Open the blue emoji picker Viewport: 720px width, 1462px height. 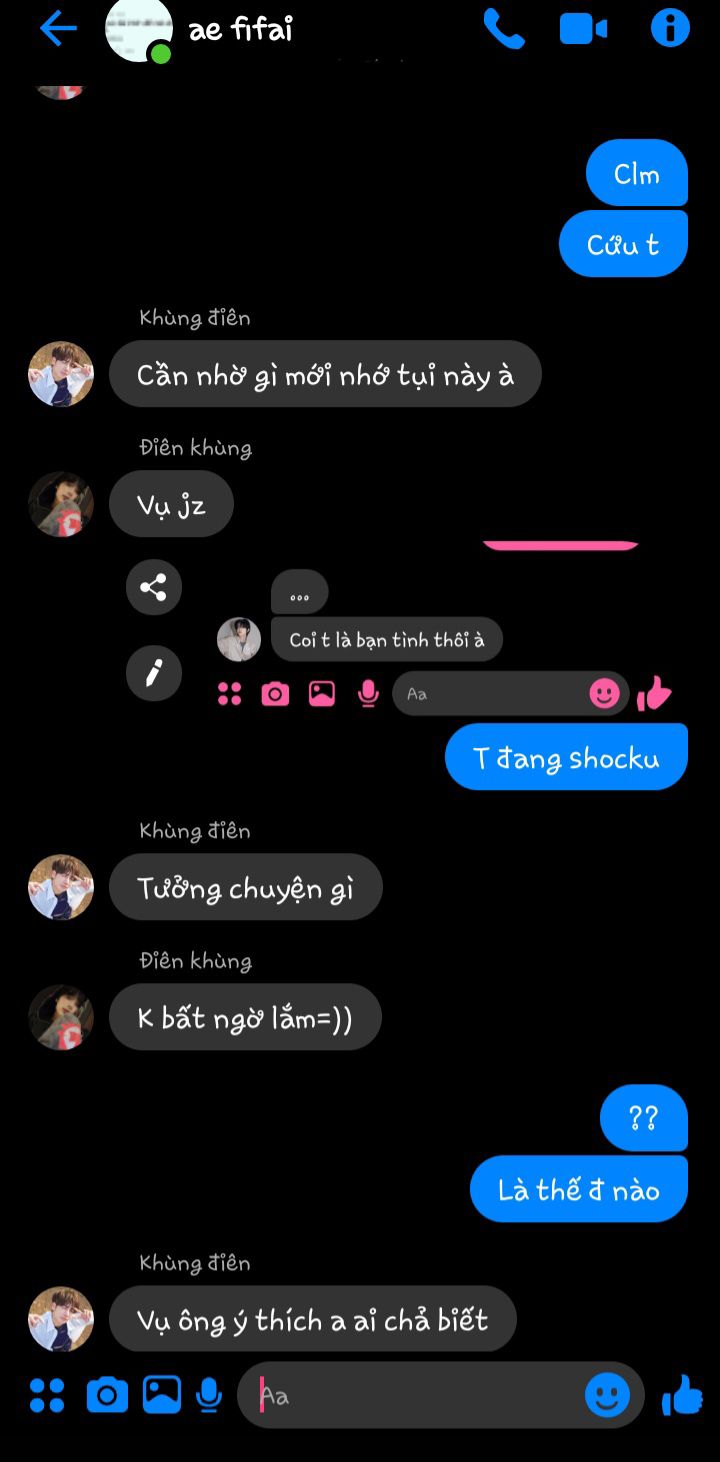(607, 1395)
